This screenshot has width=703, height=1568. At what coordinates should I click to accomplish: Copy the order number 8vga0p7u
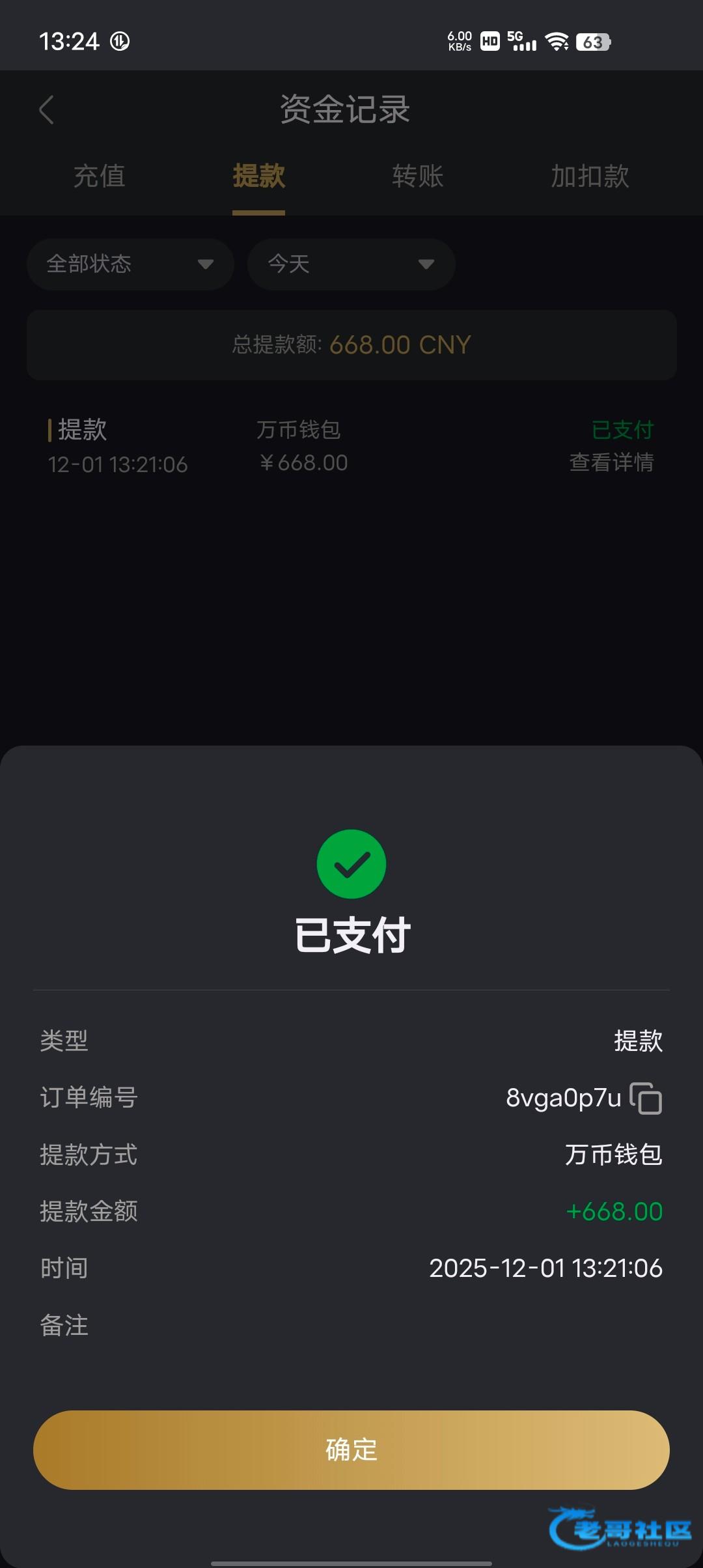[x=646, y=1099]
